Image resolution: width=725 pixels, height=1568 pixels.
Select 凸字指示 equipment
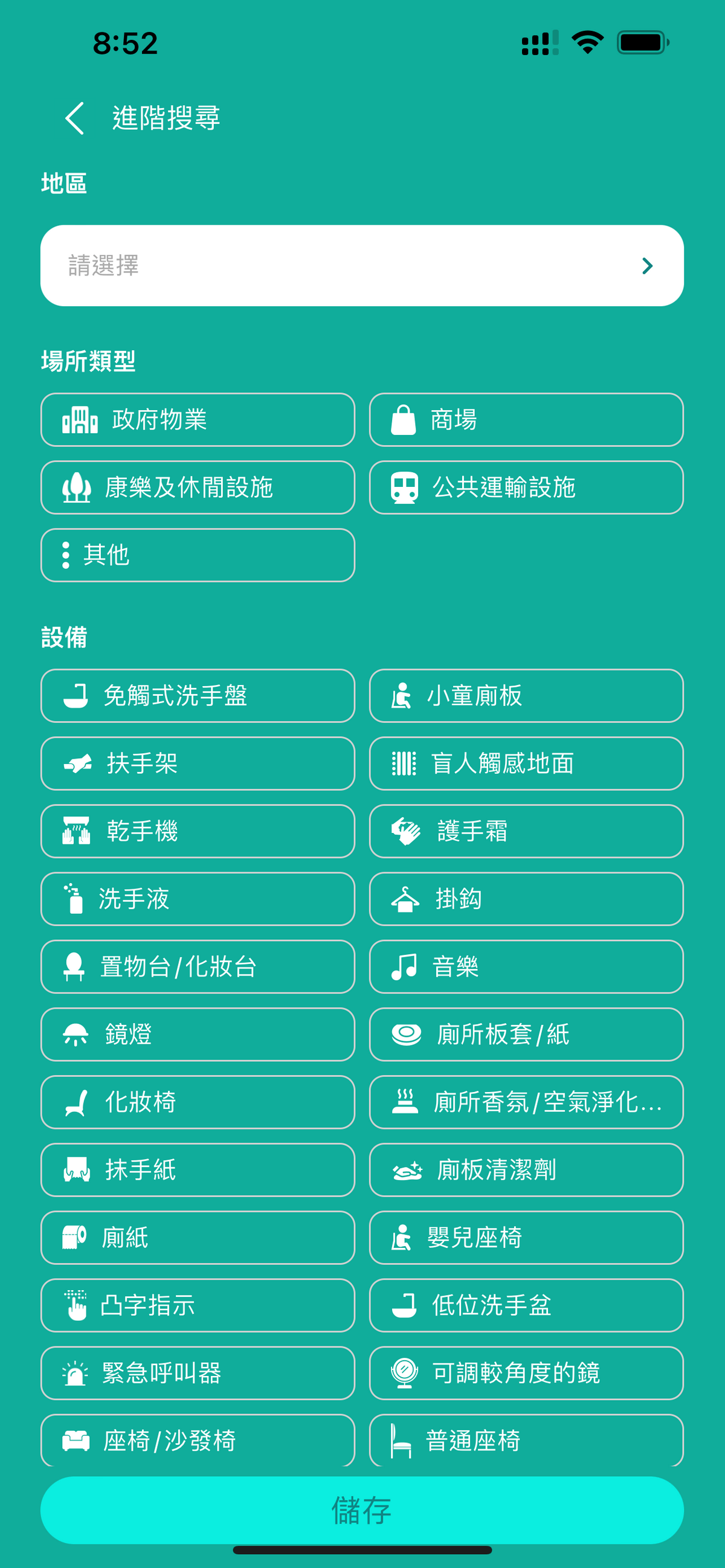tap(198, 1305)
